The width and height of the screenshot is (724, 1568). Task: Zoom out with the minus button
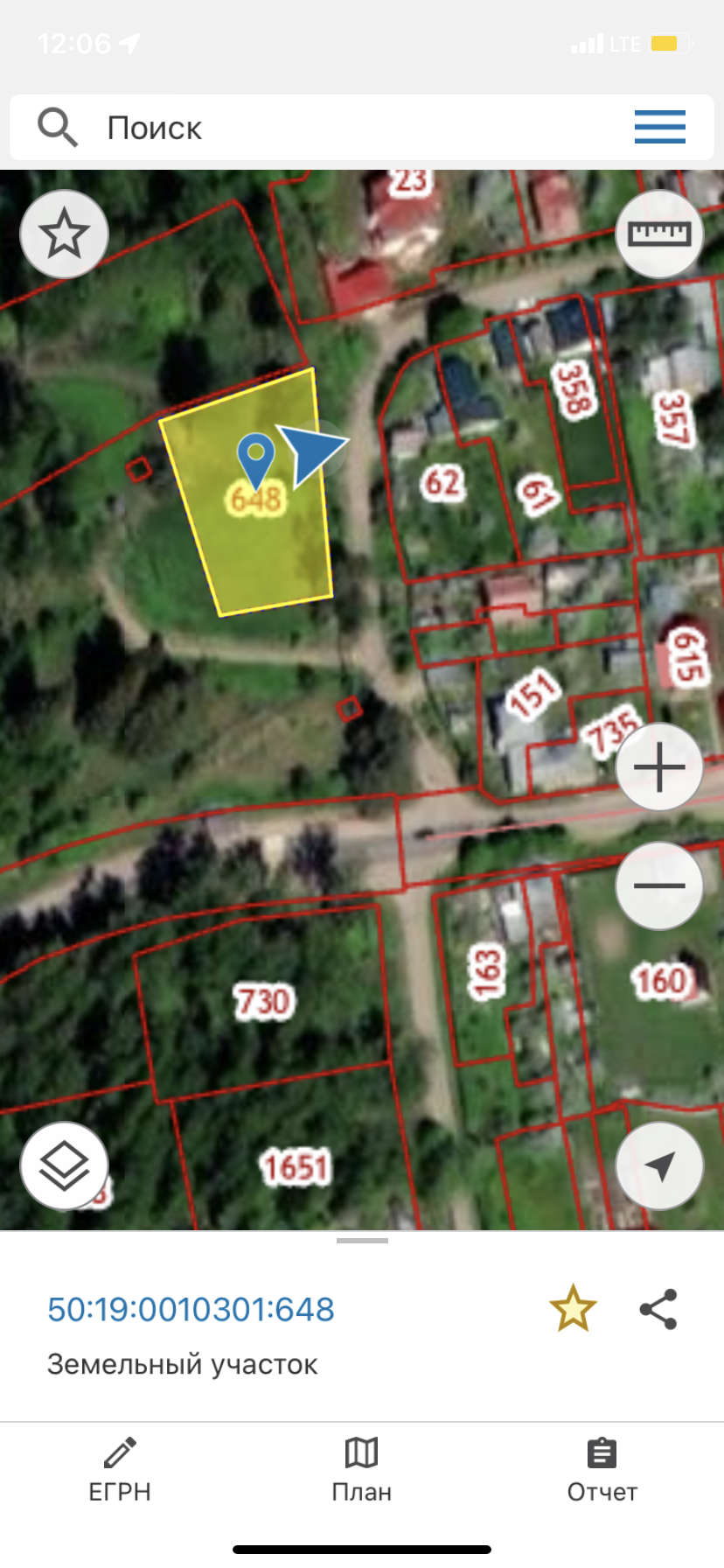(659, 885)
